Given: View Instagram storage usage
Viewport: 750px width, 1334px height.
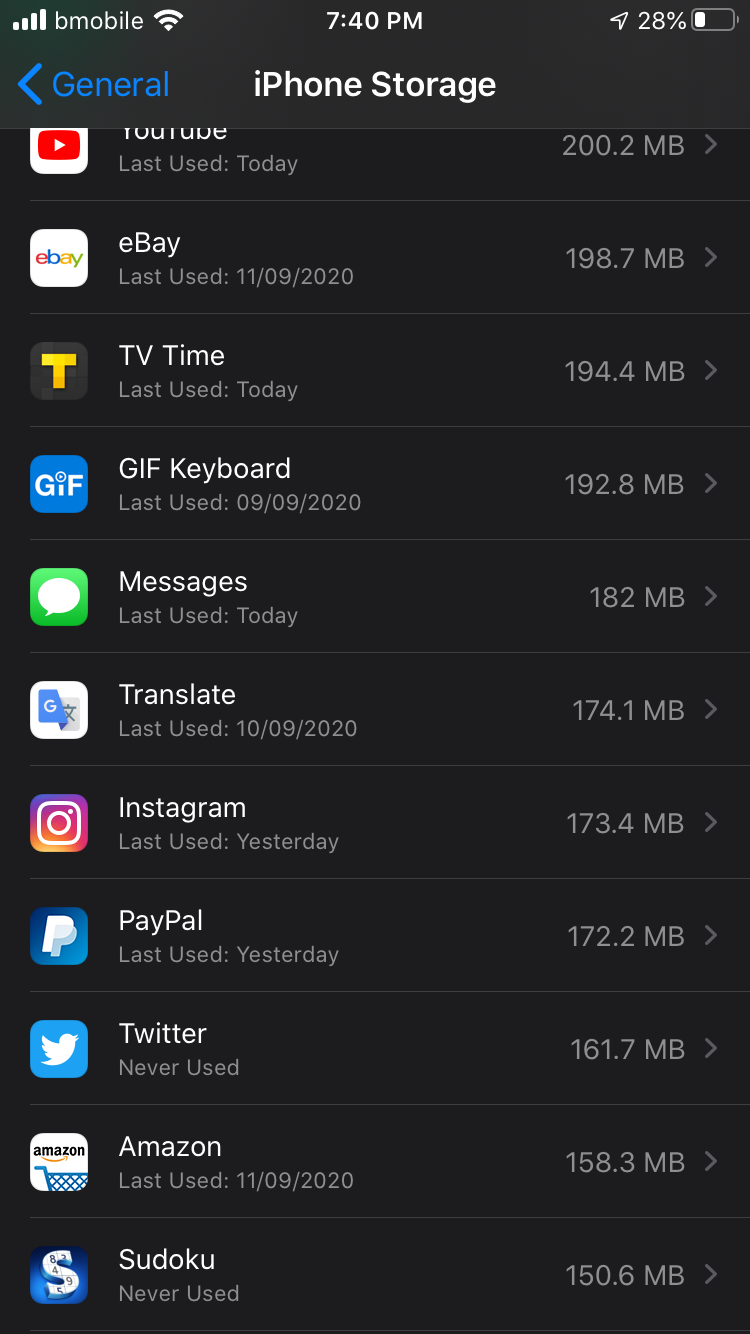Looking at the screenshot, I should click(x=375, y=823).
